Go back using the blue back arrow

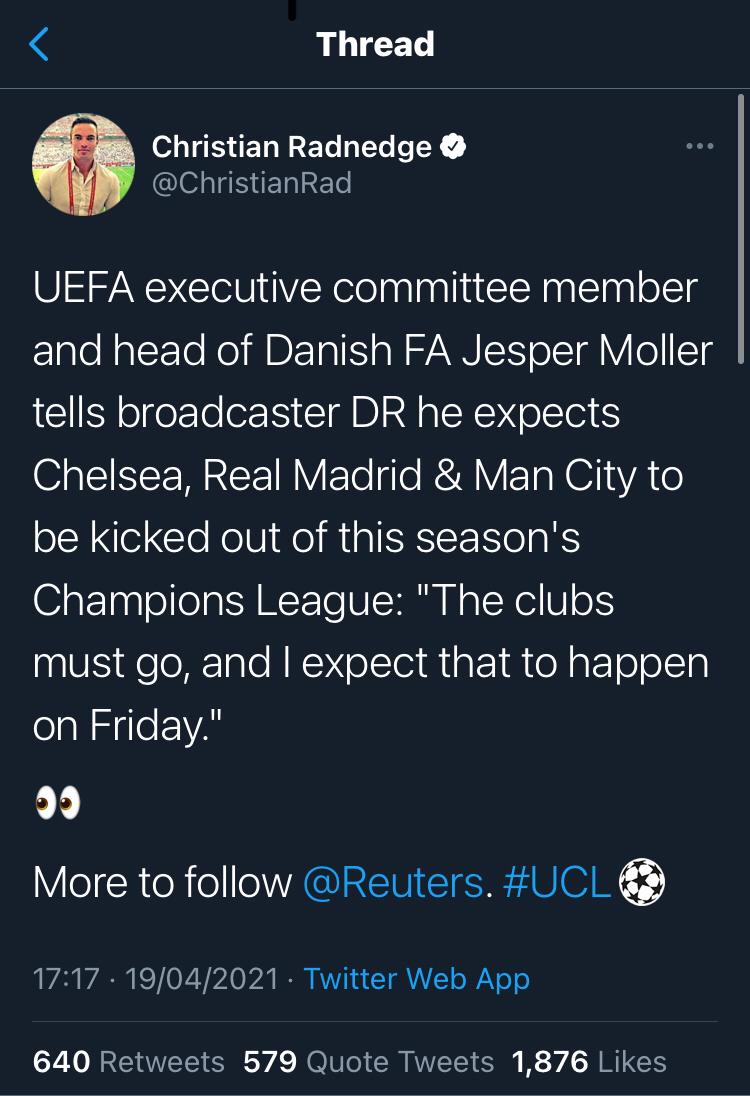(39, 45)
